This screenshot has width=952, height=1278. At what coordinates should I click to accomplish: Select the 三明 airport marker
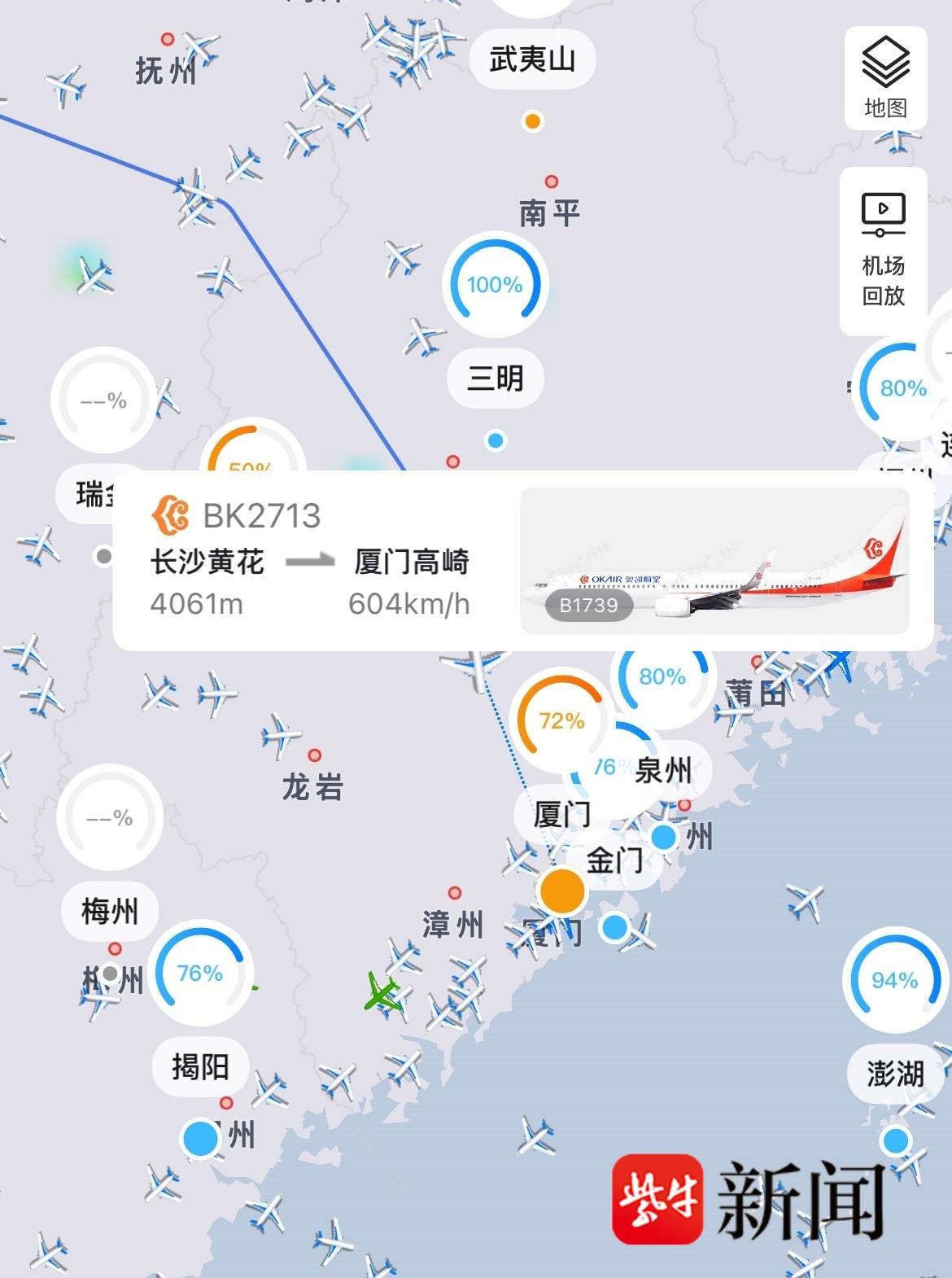(495, 284)
